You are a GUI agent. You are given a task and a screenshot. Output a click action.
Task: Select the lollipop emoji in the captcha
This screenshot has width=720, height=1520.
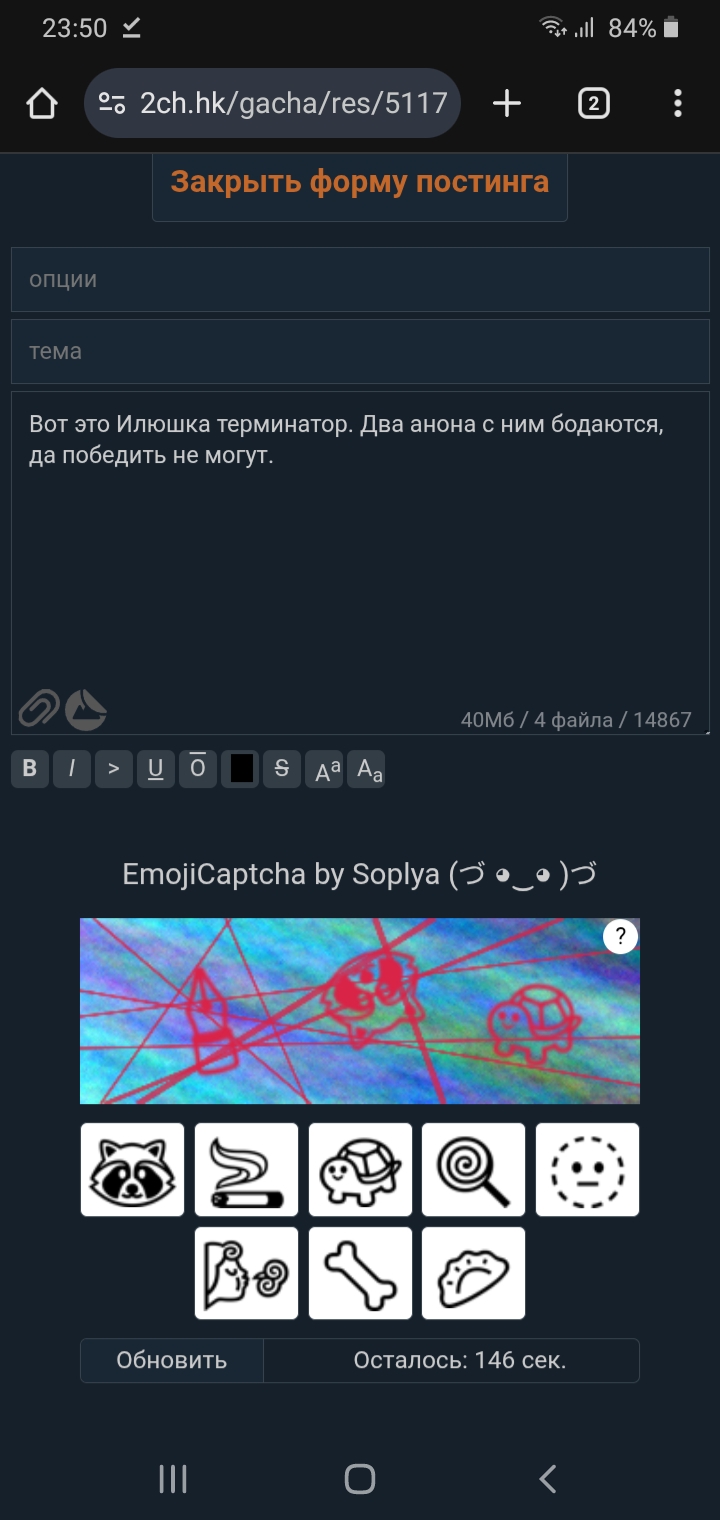[474, 1169]
